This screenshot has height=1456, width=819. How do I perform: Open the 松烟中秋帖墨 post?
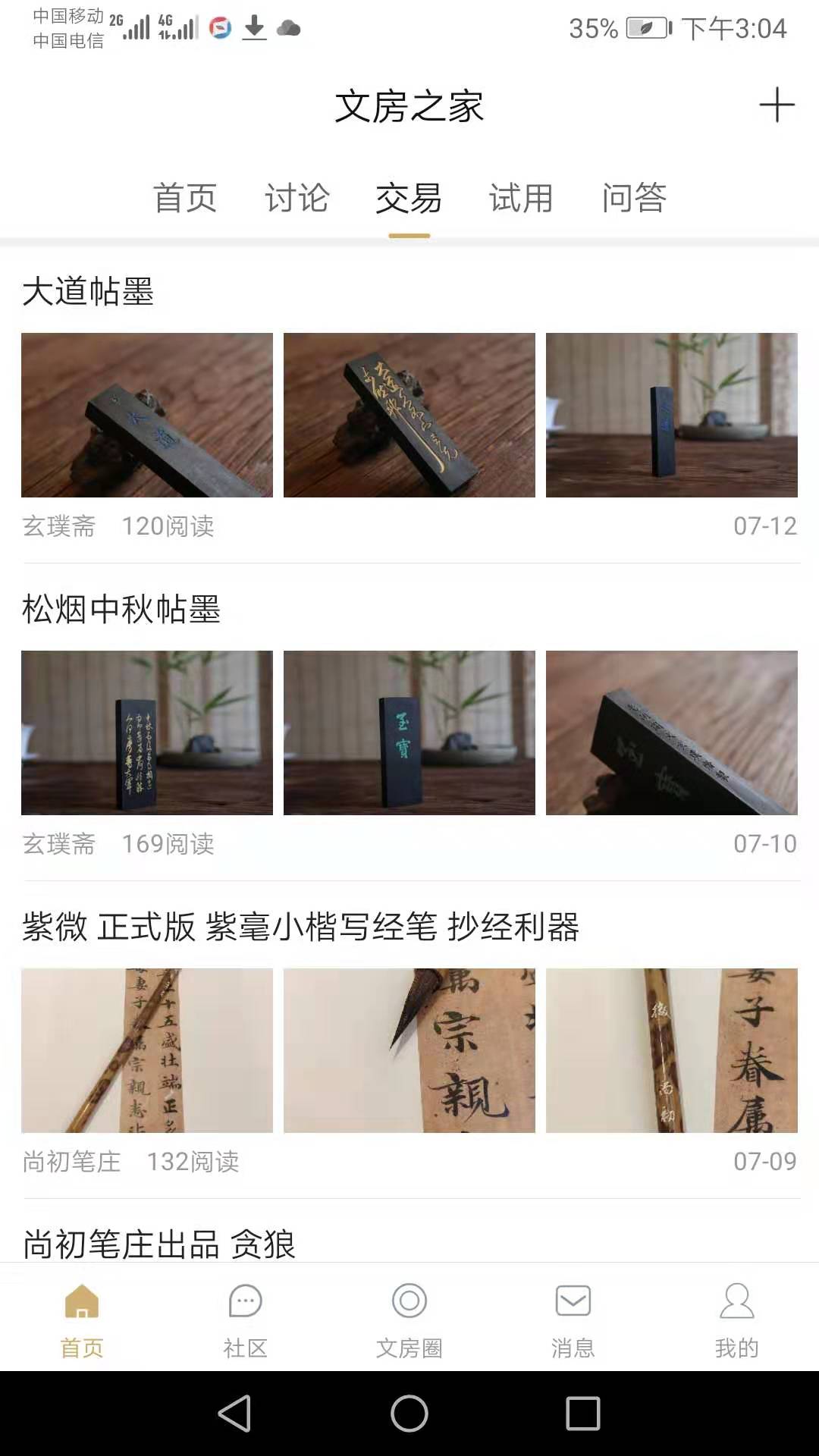121,610
